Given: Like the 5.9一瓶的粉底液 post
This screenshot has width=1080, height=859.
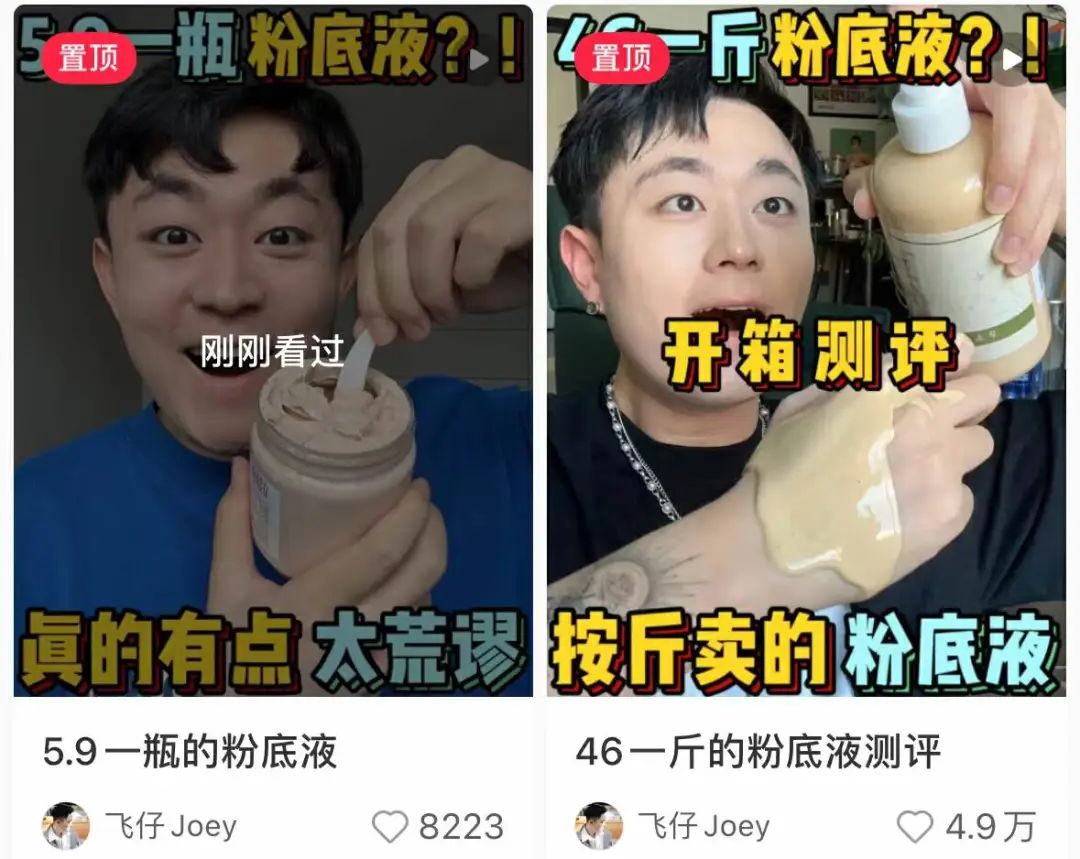Looking at the screenshot, I should click(390, 827).
